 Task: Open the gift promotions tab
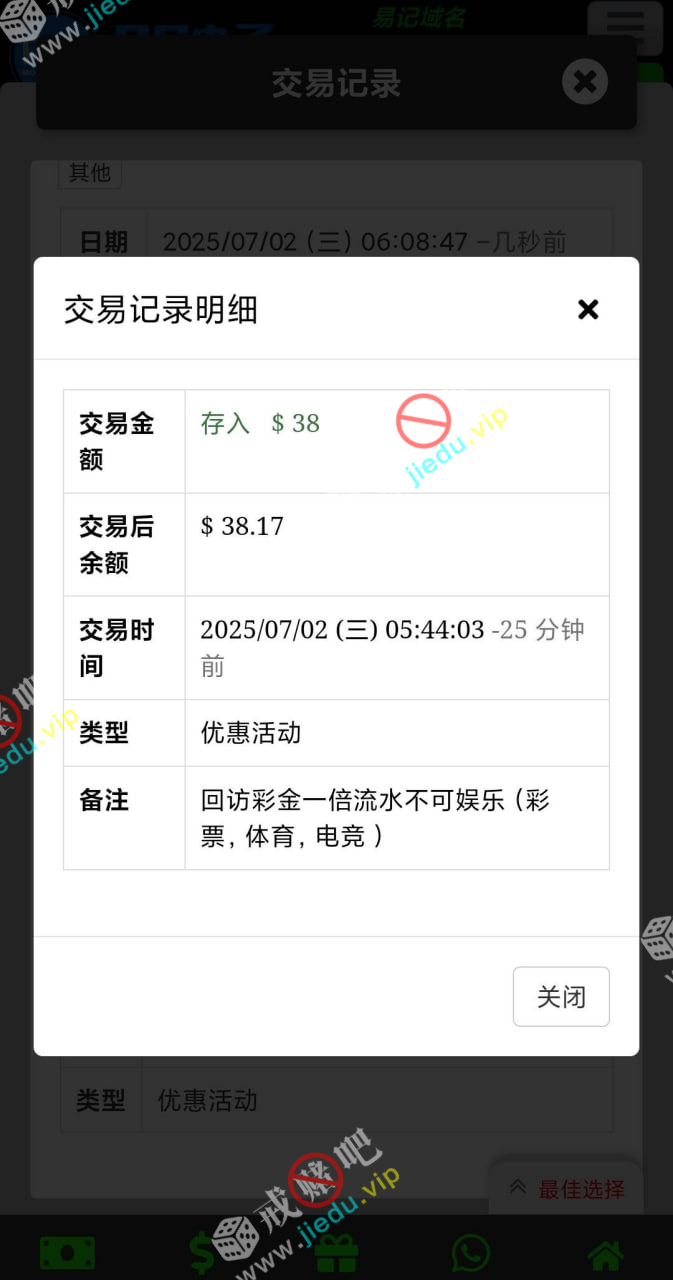[x=336, y=1253]
